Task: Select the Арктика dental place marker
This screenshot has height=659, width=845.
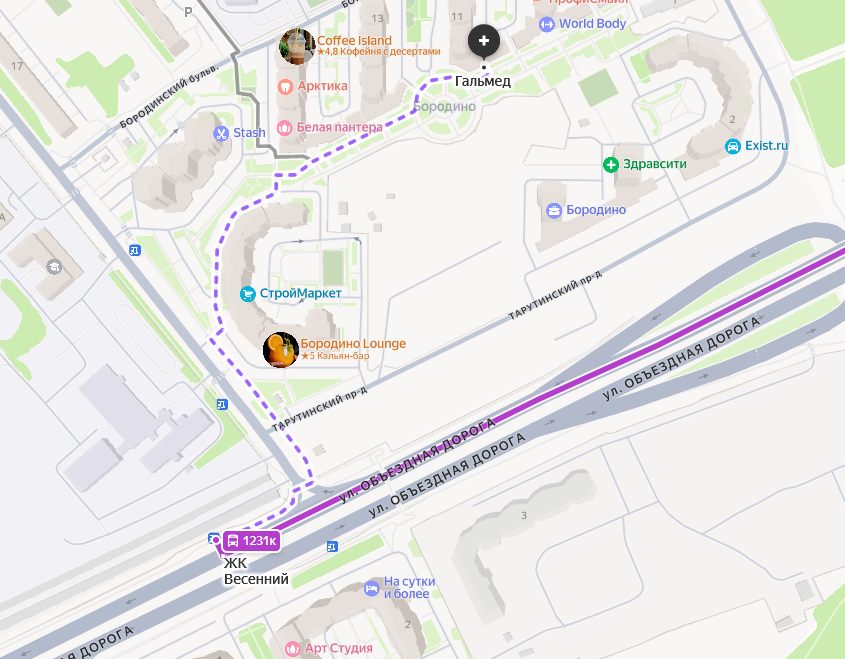Action: pyautogui.click(x=285, y=86)
